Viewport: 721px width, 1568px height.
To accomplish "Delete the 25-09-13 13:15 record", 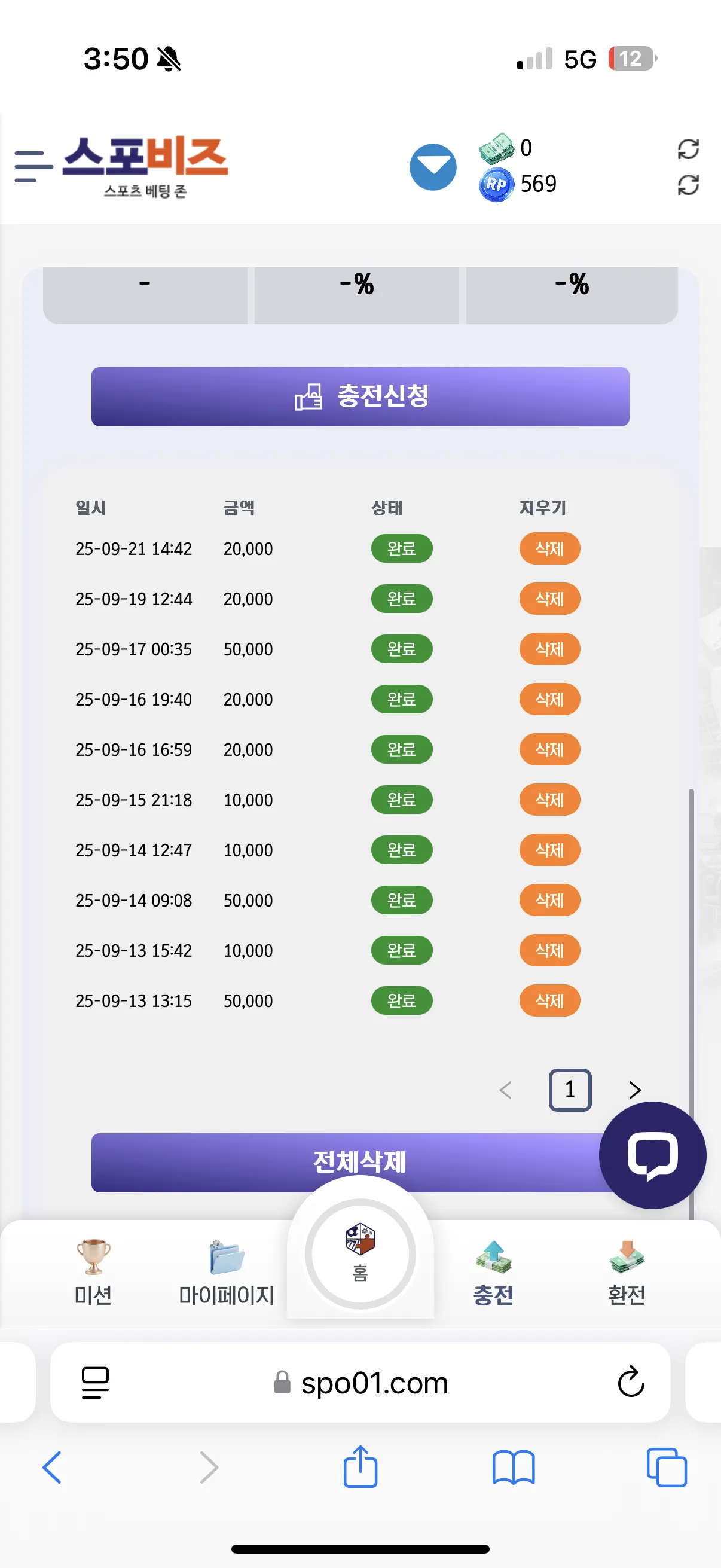I will tap(549, 1000).
